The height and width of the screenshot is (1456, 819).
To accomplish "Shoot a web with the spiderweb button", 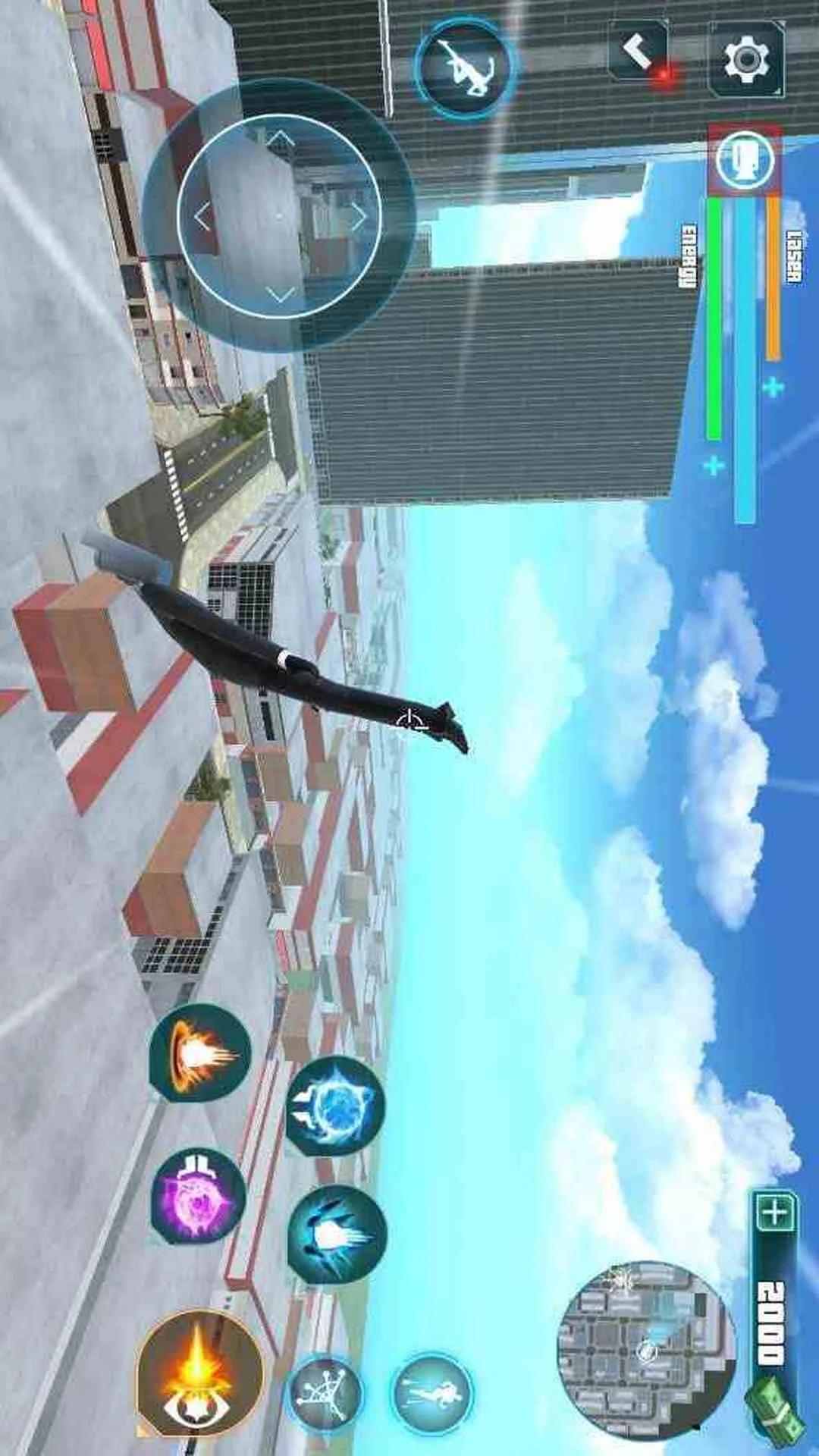I will tap(328, 1393).
